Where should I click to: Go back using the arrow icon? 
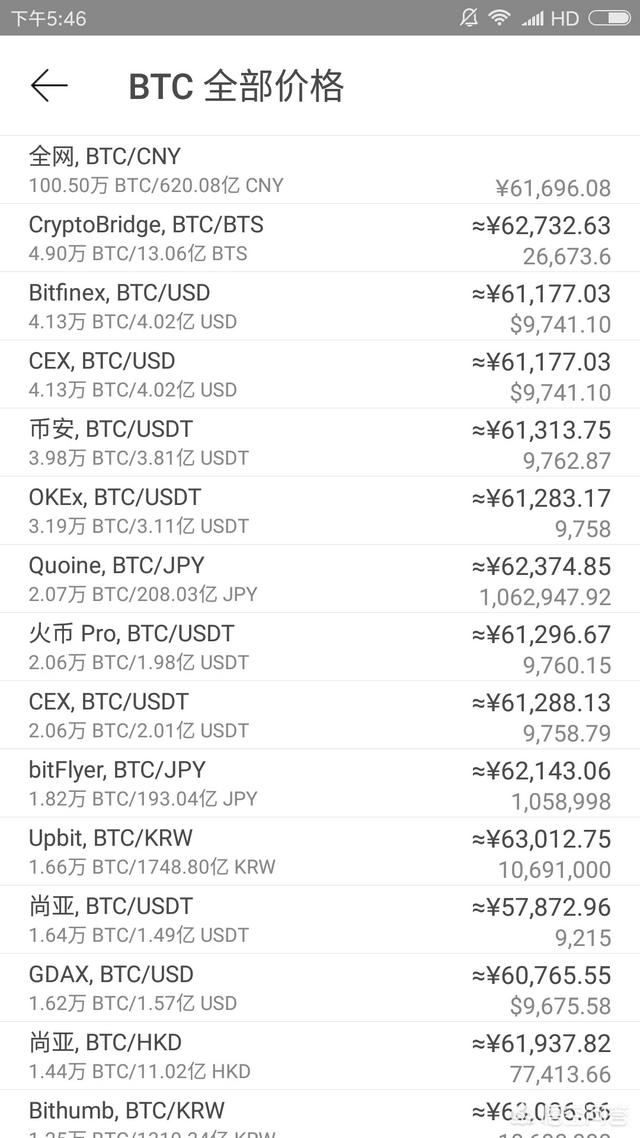coord(49,86)
